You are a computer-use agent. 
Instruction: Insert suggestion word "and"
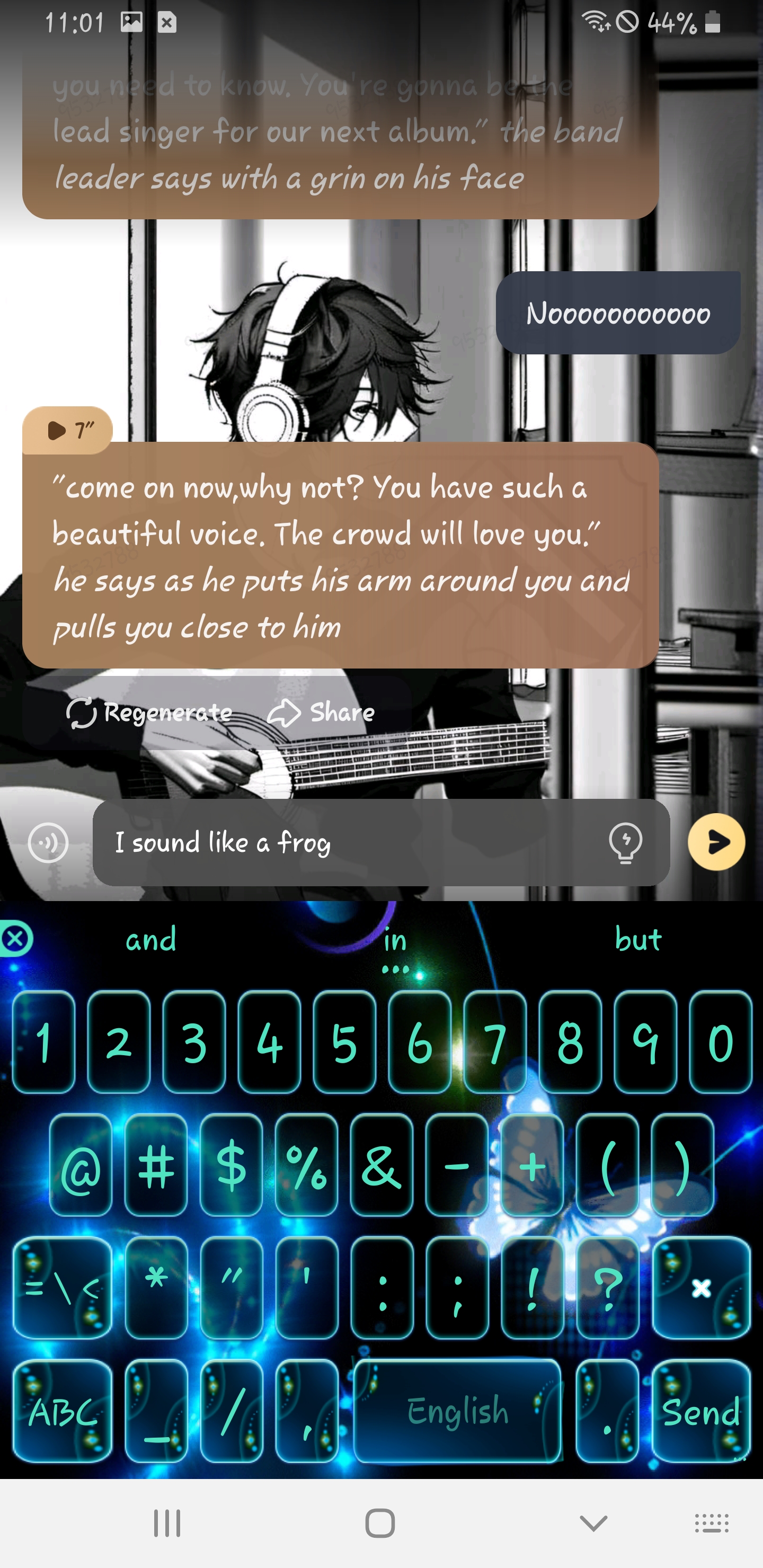coord(150,939)
